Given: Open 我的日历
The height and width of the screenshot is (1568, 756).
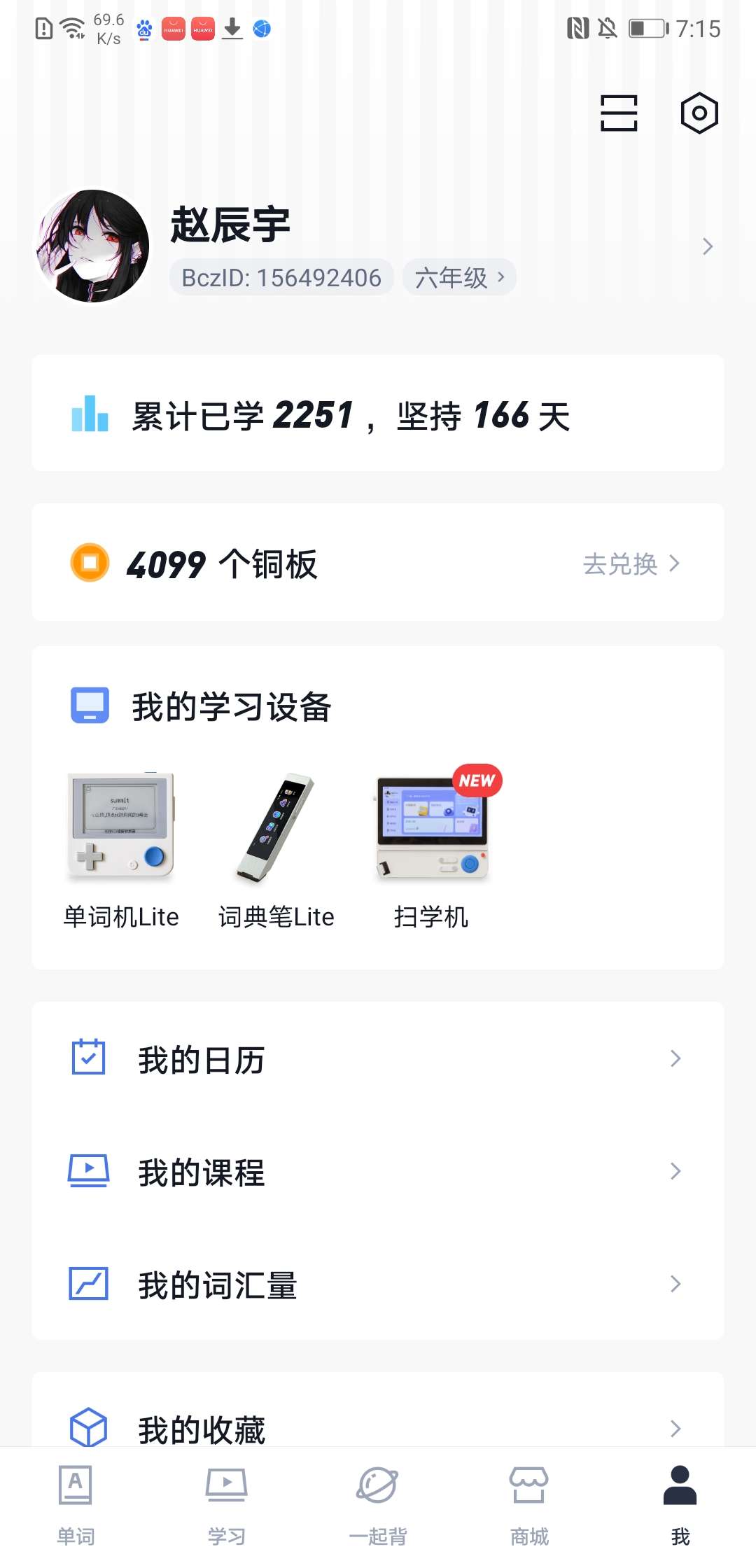Looking at the screenshot, I should pos(378,1059).
